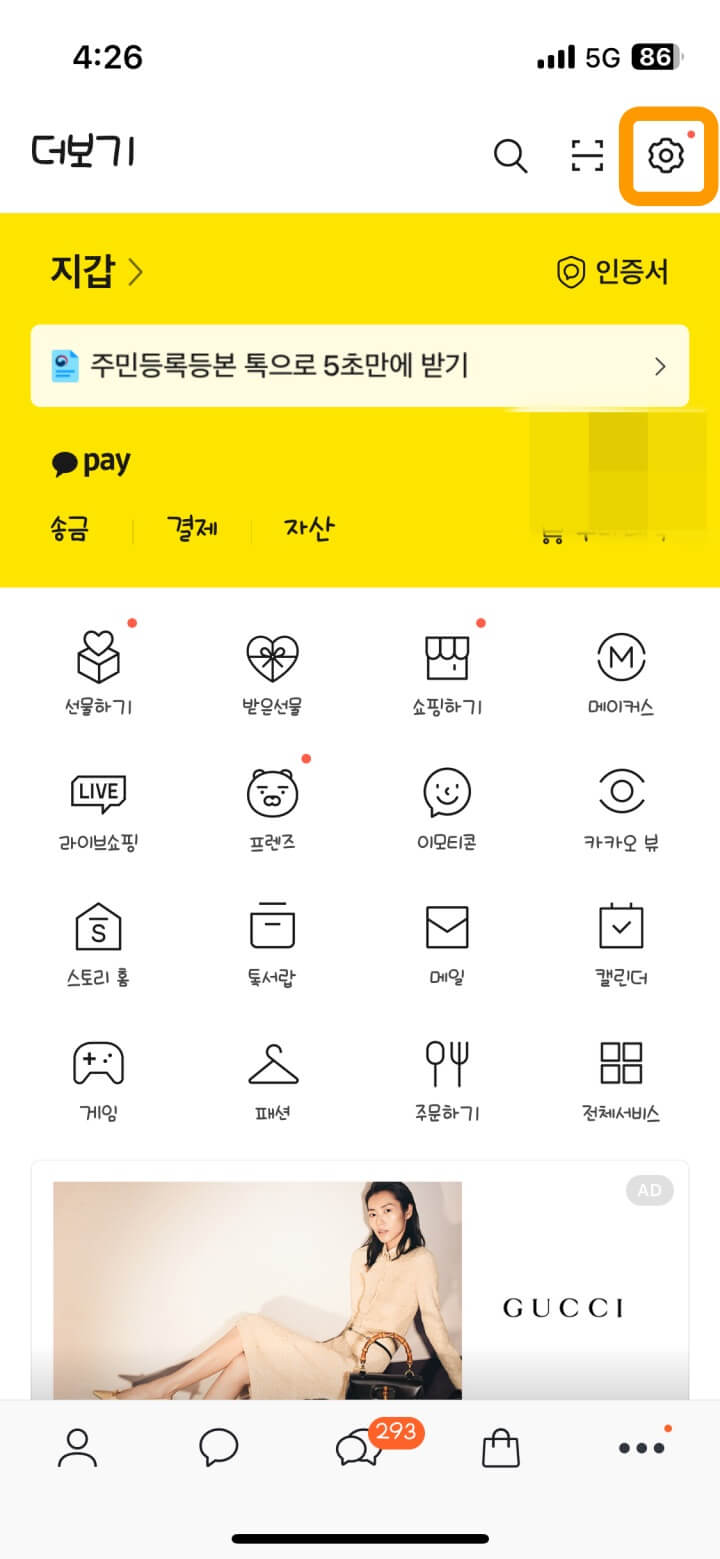Open the 캘린더 calendar service
The height and width of the screenshot is (1559, 720).
point(621,930)
